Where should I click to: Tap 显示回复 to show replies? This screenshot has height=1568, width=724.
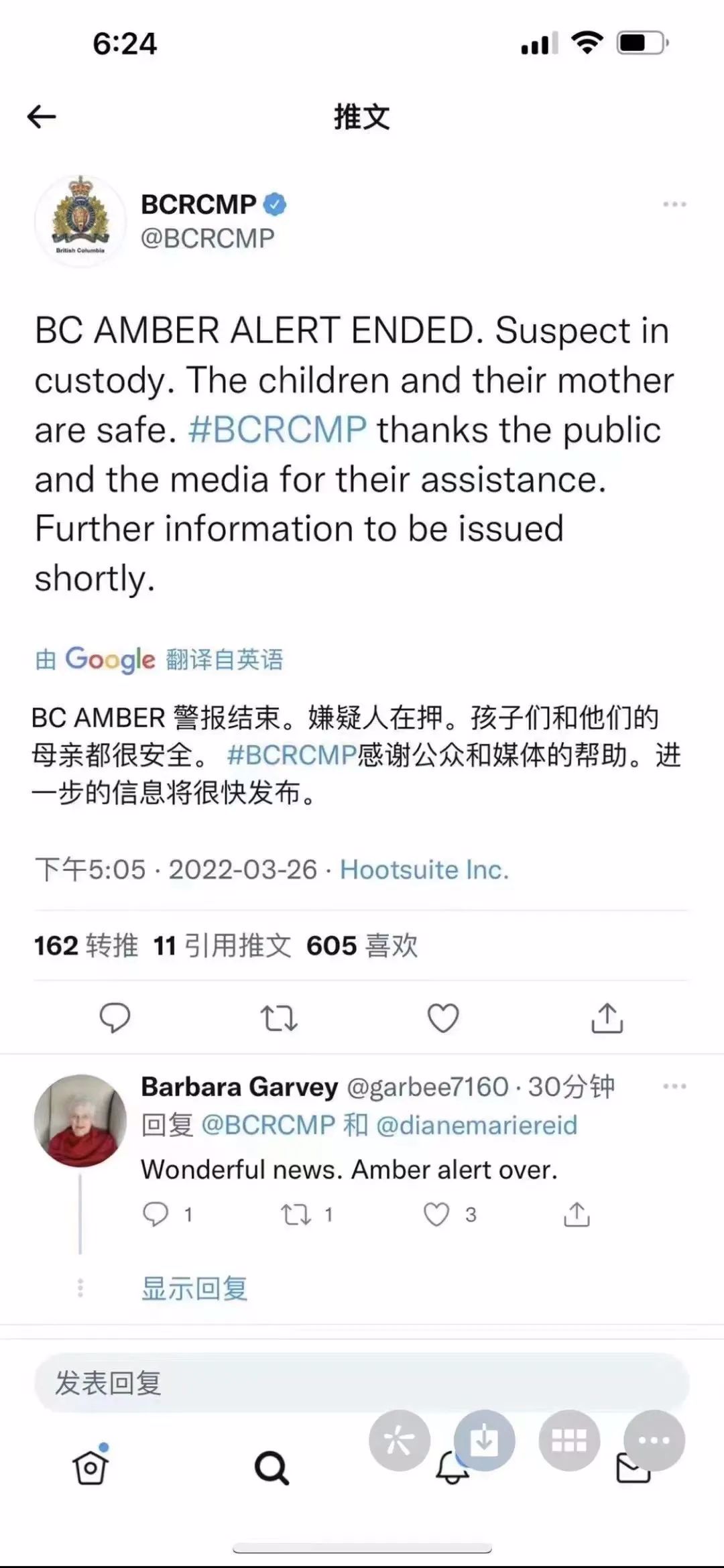click(x=194, y=1288)
